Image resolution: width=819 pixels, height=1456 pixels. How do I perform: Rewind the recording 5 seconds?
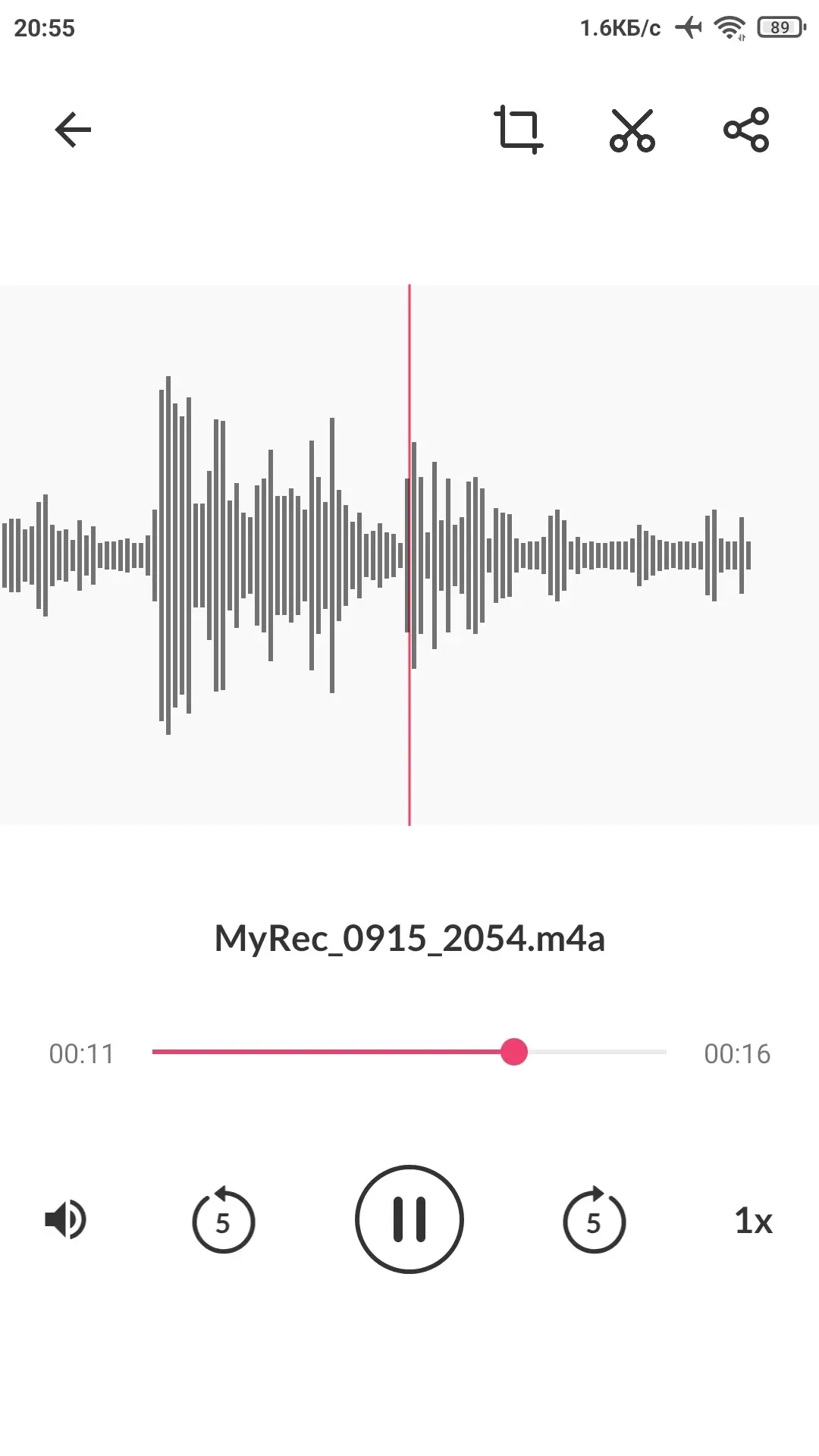point(223,1219)
